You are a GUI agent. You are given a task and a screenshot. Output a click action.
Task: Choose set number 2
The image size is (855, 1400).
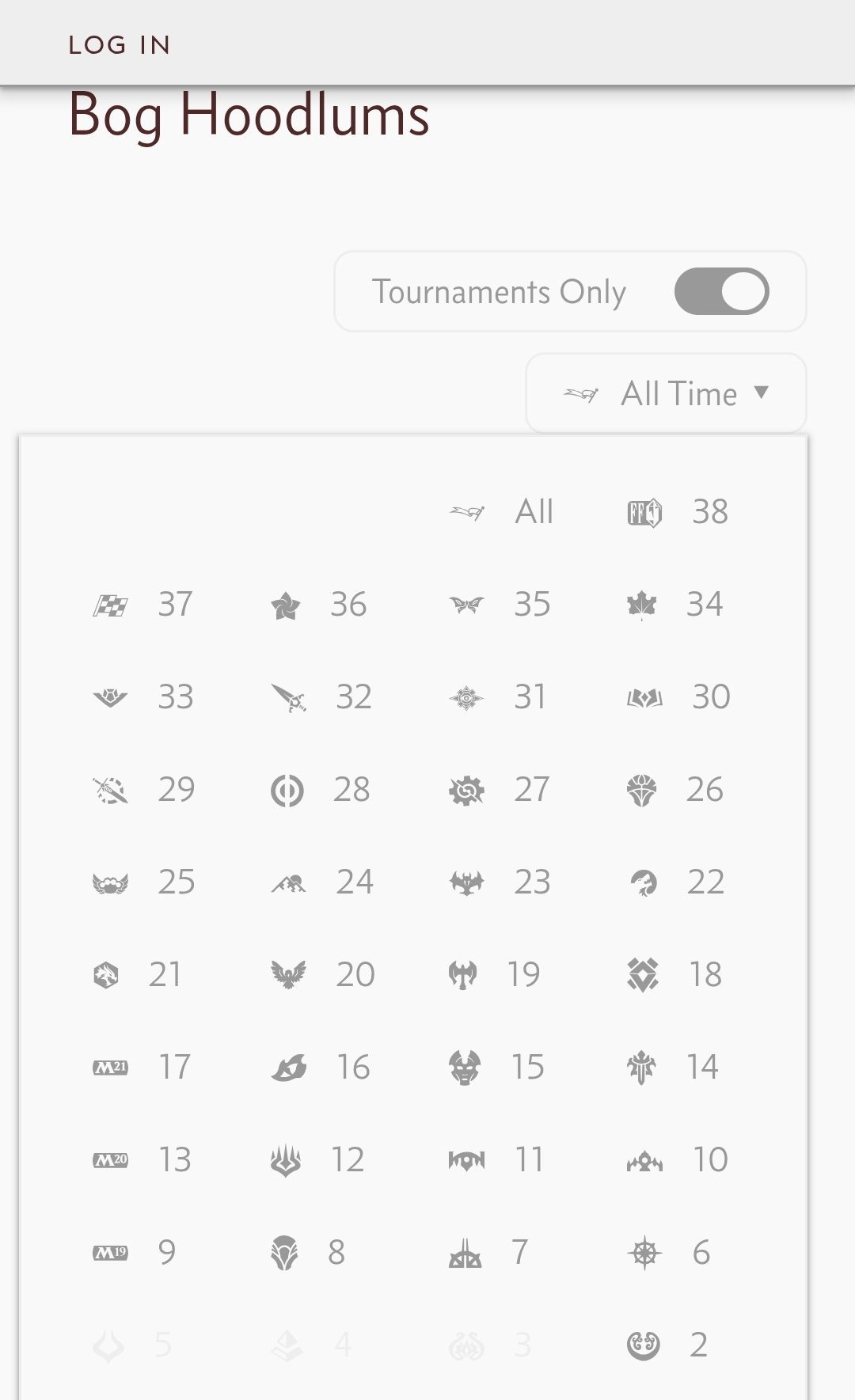[668, 1345]
